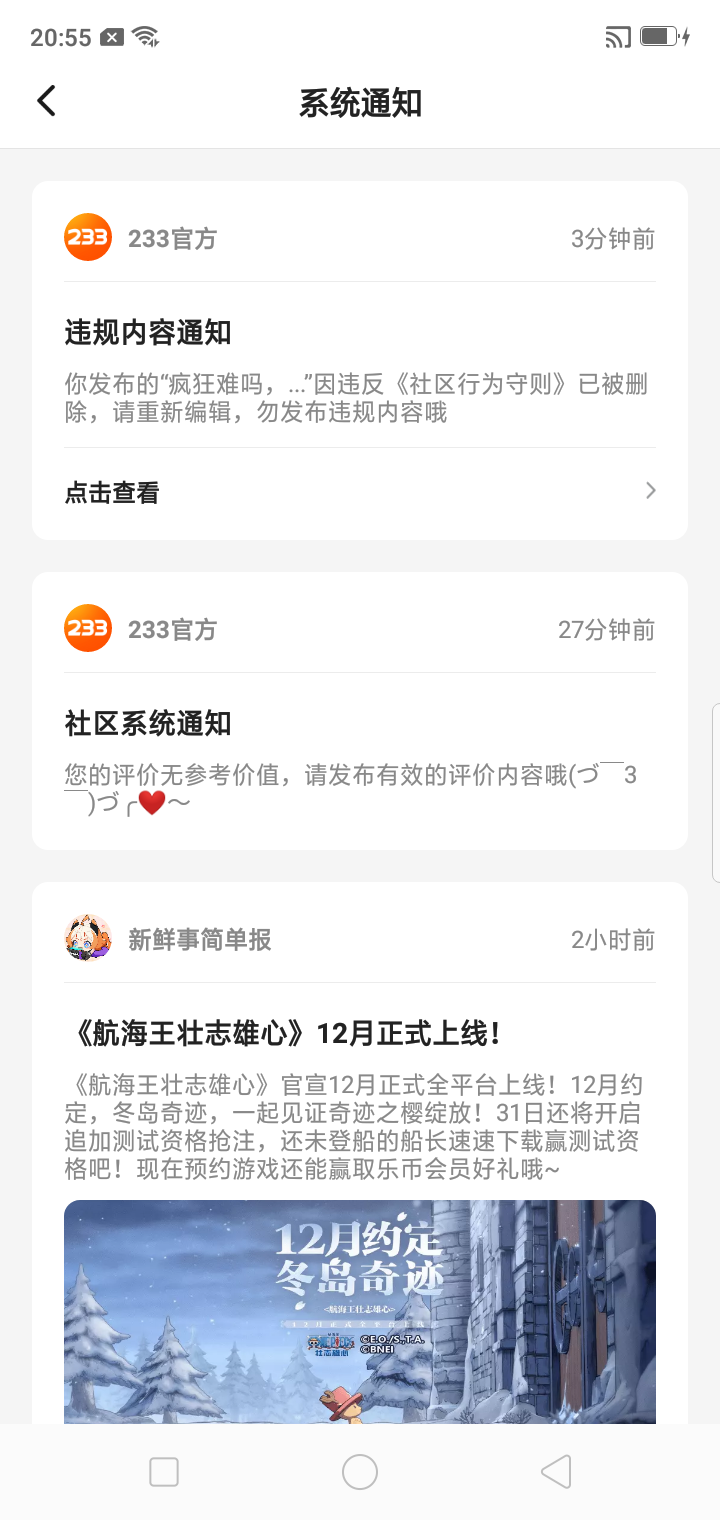Open the 社区系统通知 notification card
Viewport: 720px width, 1520px height.
360,723
